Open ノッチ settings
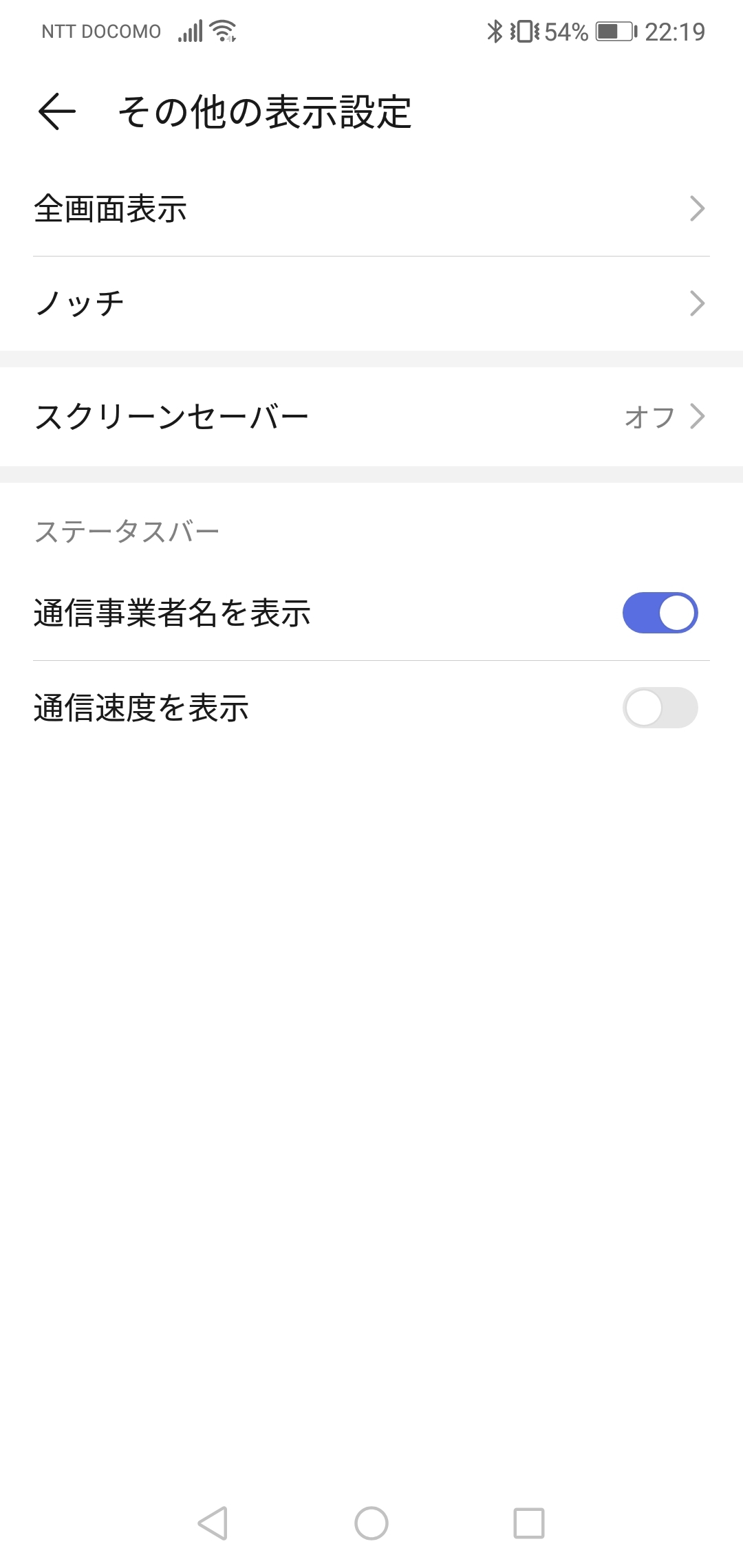This screenshot has width=743, height=1568. point(371,303)
